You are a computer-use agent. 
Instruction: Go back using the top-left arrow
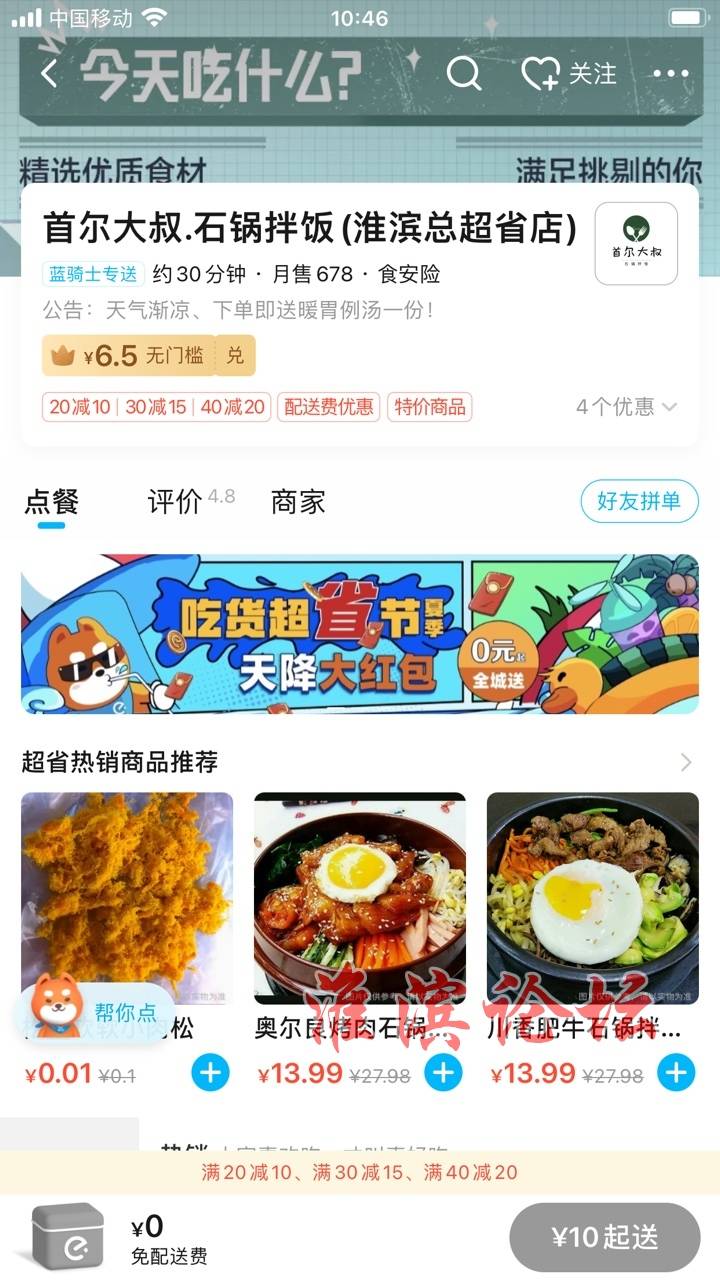tap(50, 73)
